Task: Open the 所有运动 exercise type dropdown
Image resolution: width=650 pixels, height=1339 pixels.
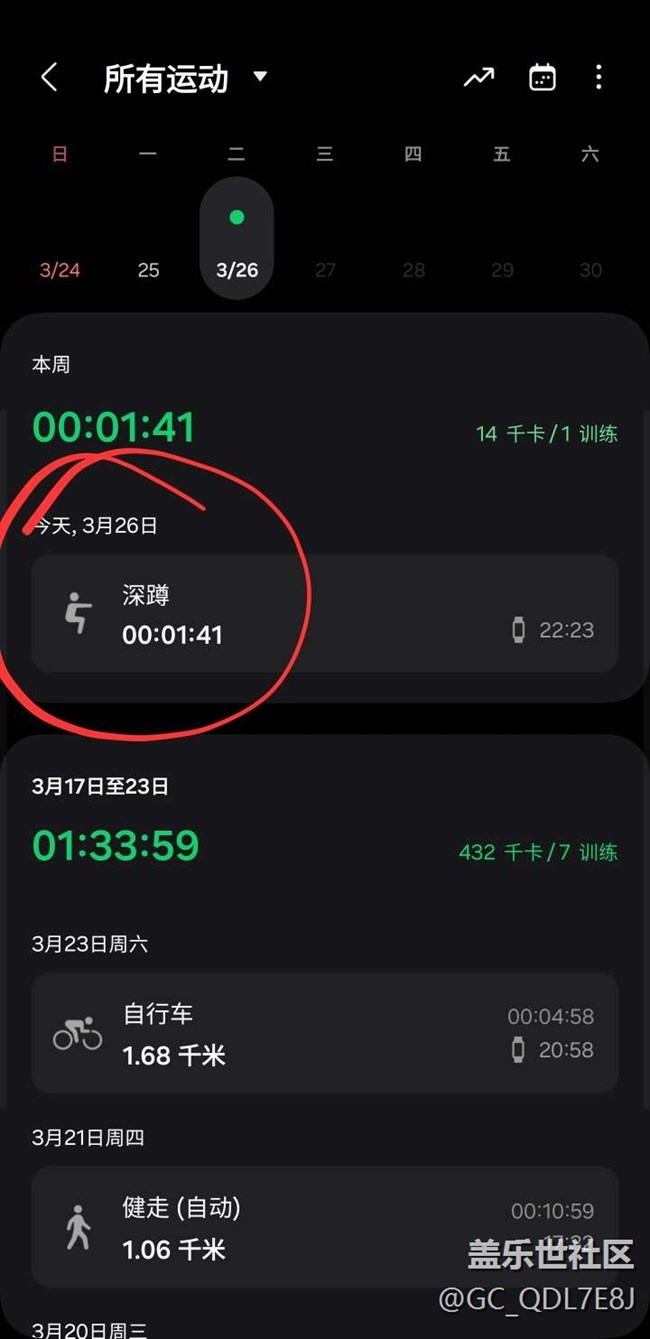Action: pos(186,78)
